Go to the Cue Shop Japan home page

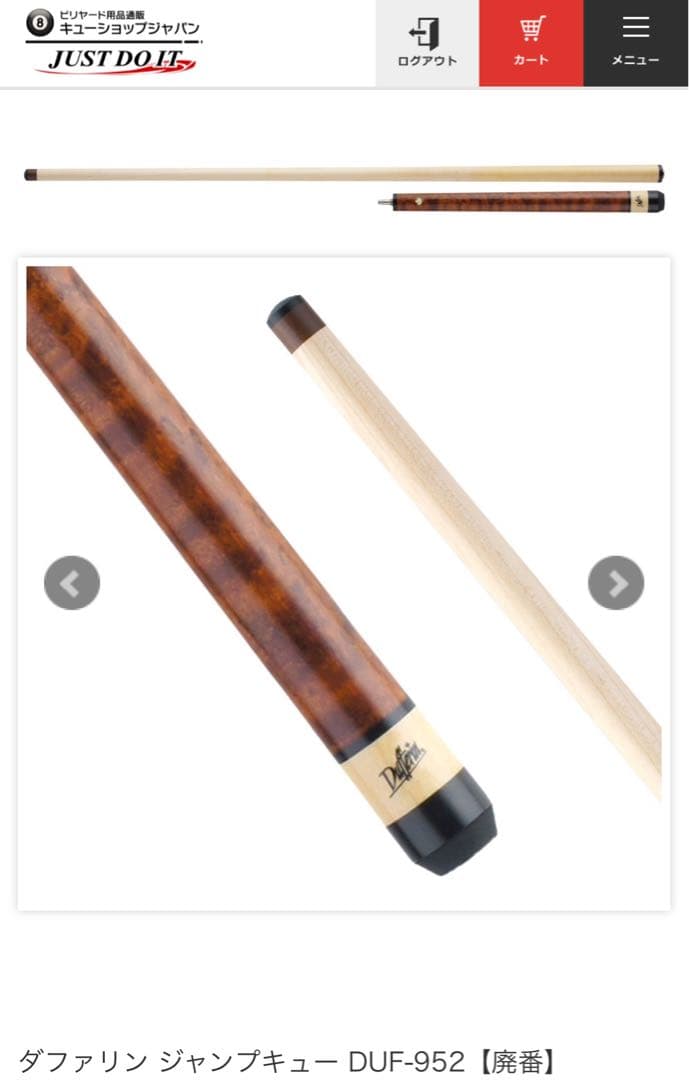pyautogui.click(x=114, y=42)
